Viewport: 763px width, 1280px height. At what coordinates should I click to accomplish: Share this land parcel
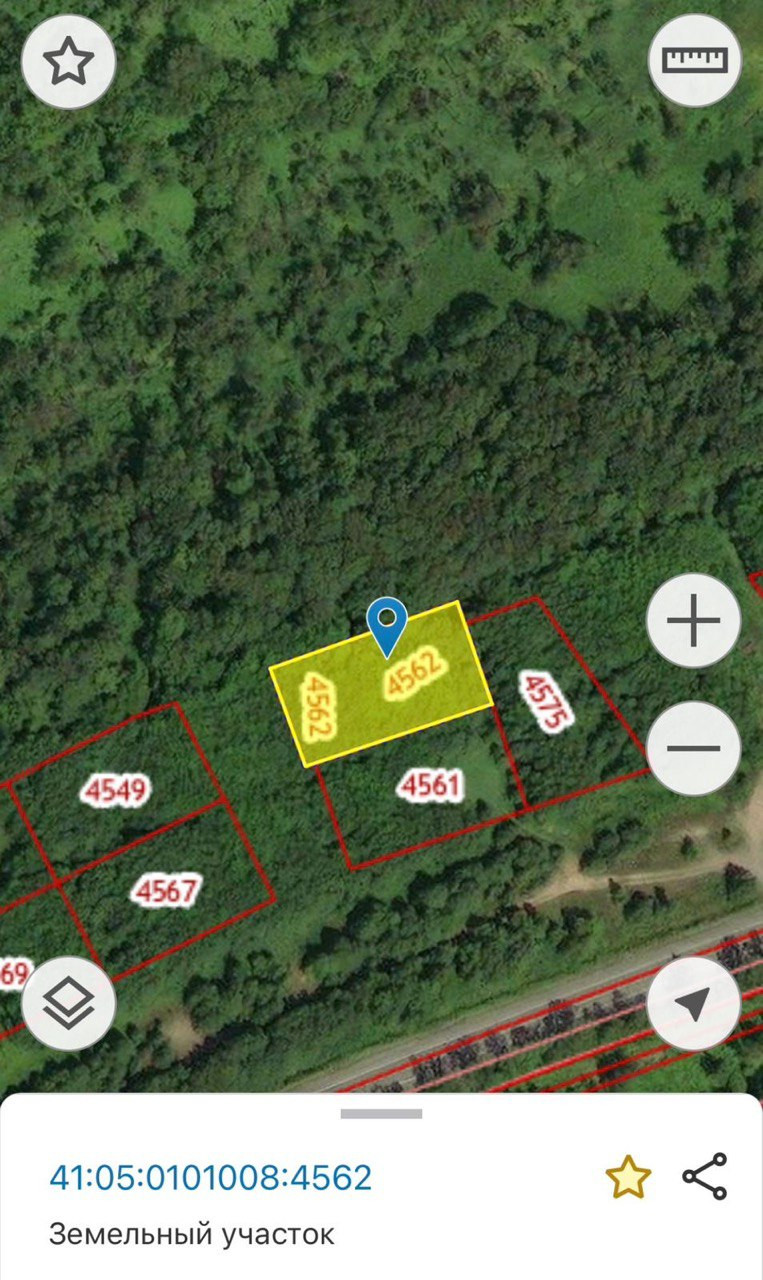coord(705,1177)
